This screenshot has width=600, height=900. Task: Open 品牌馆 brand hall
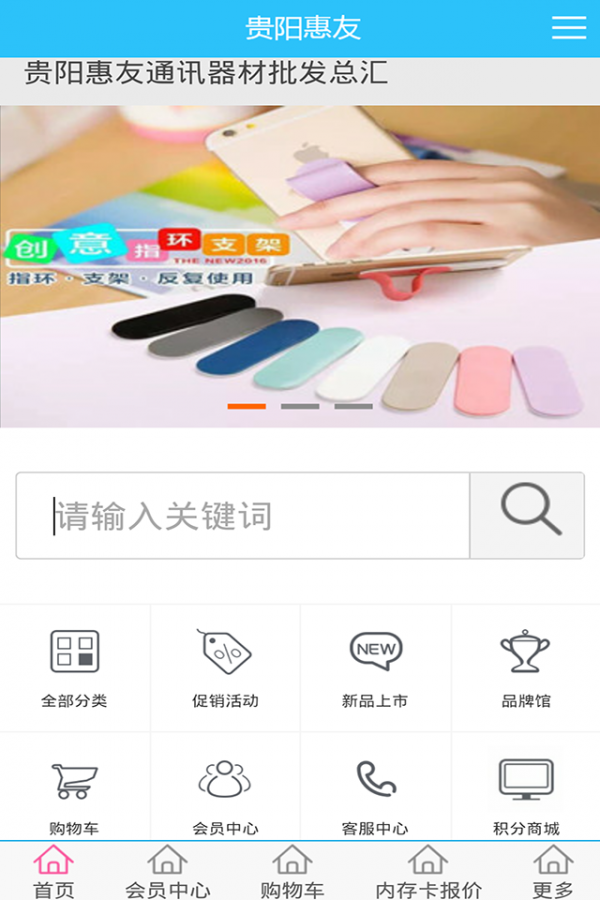525,667
